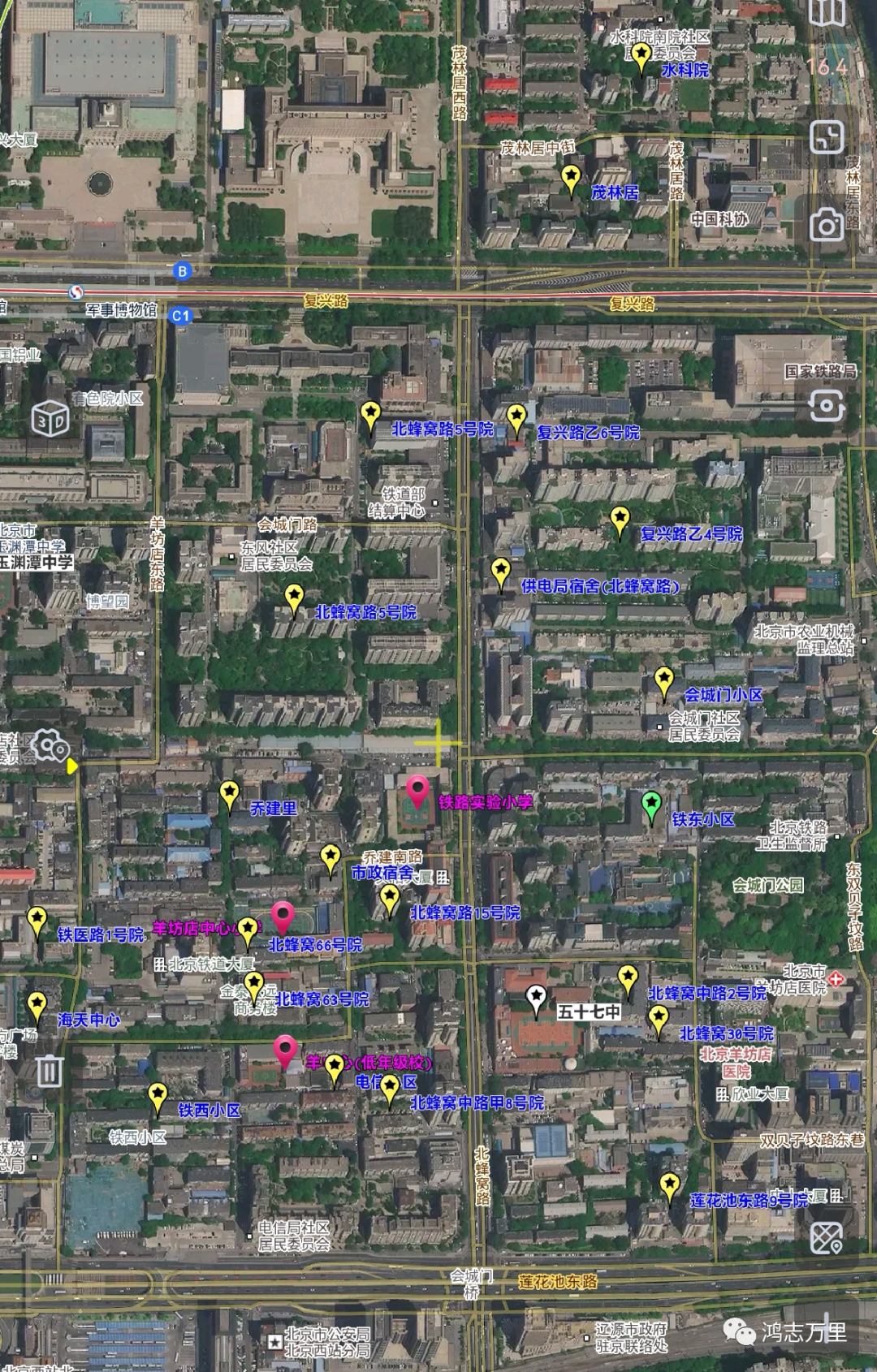Screen dimensions: 877x1372
Task: Tap the screen capture target icon
Action: click(x=827, y=405)
